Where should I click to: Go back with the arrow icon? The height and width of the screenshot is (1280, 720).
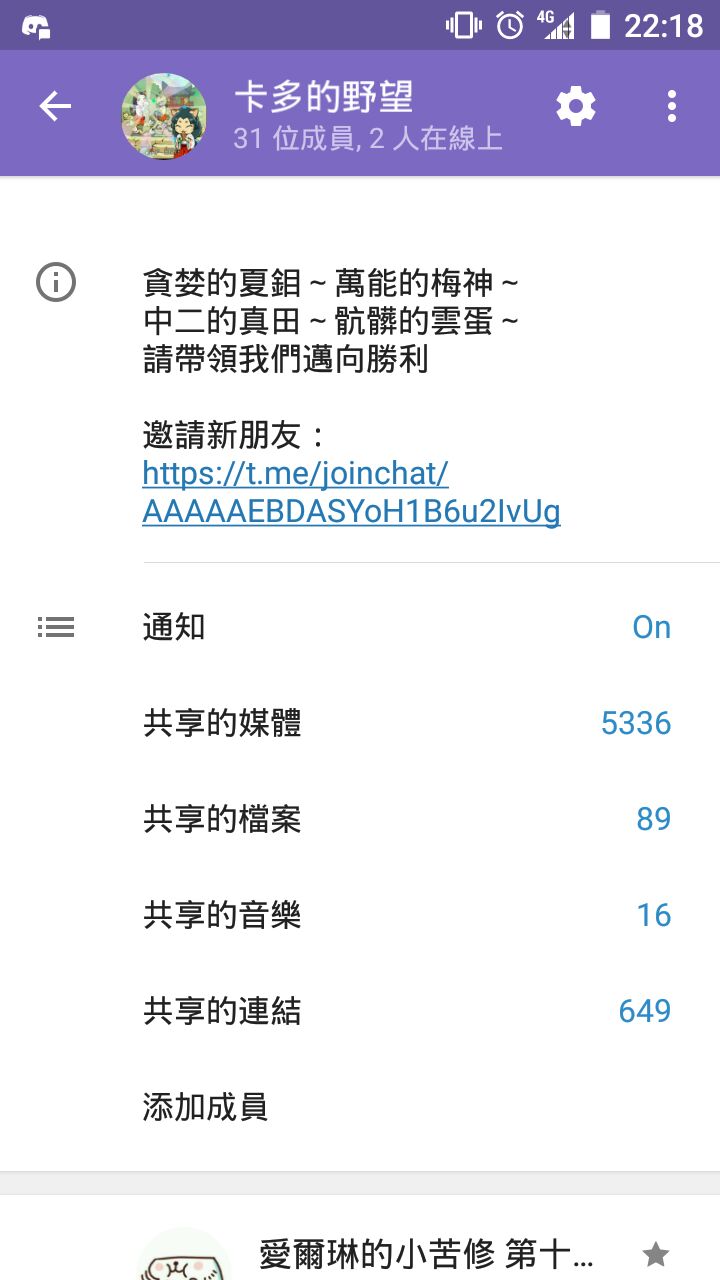(55, 107)
